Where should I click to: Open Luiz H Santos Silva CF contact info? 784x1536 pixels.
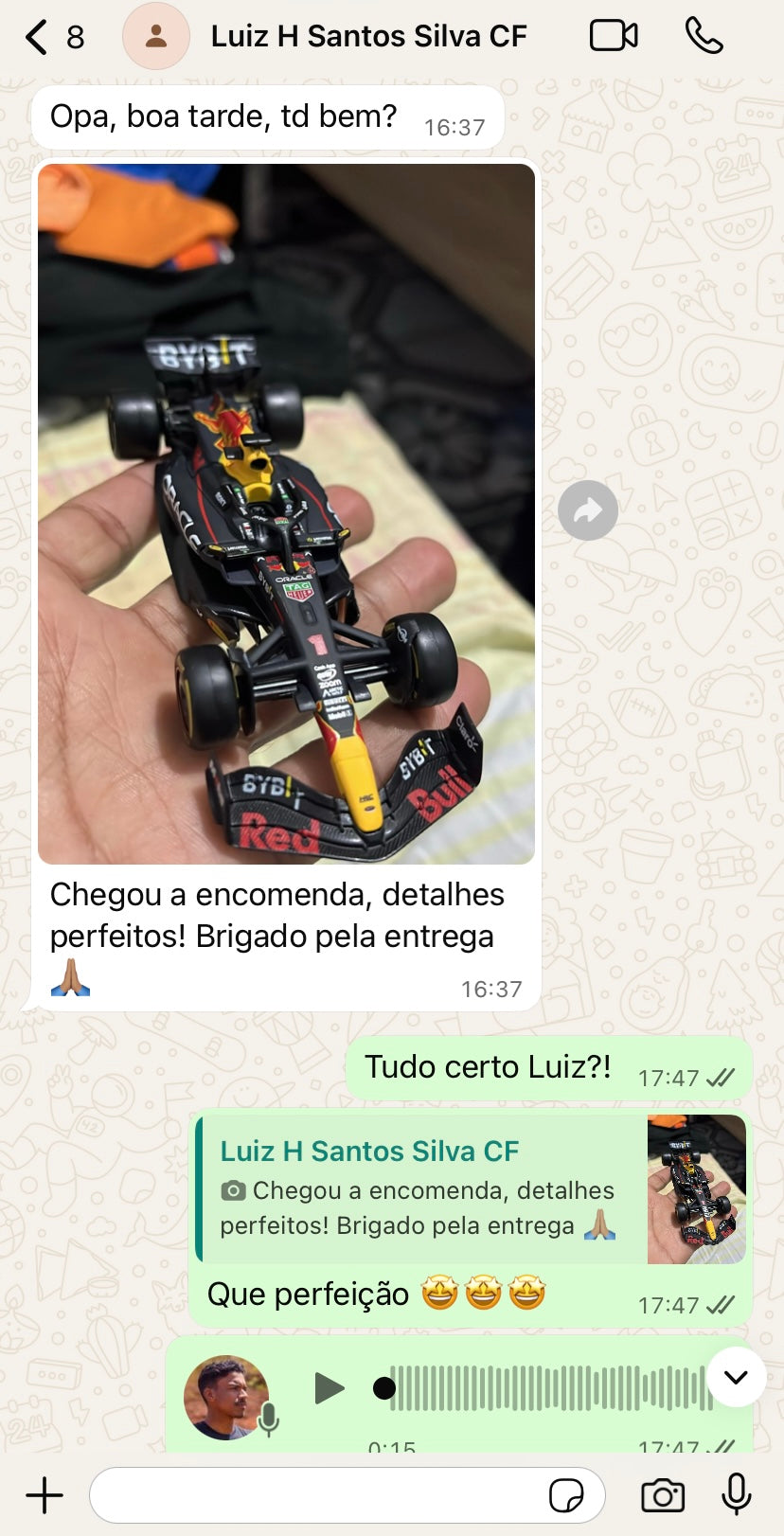pyautogui.click(x=367, y=37)
